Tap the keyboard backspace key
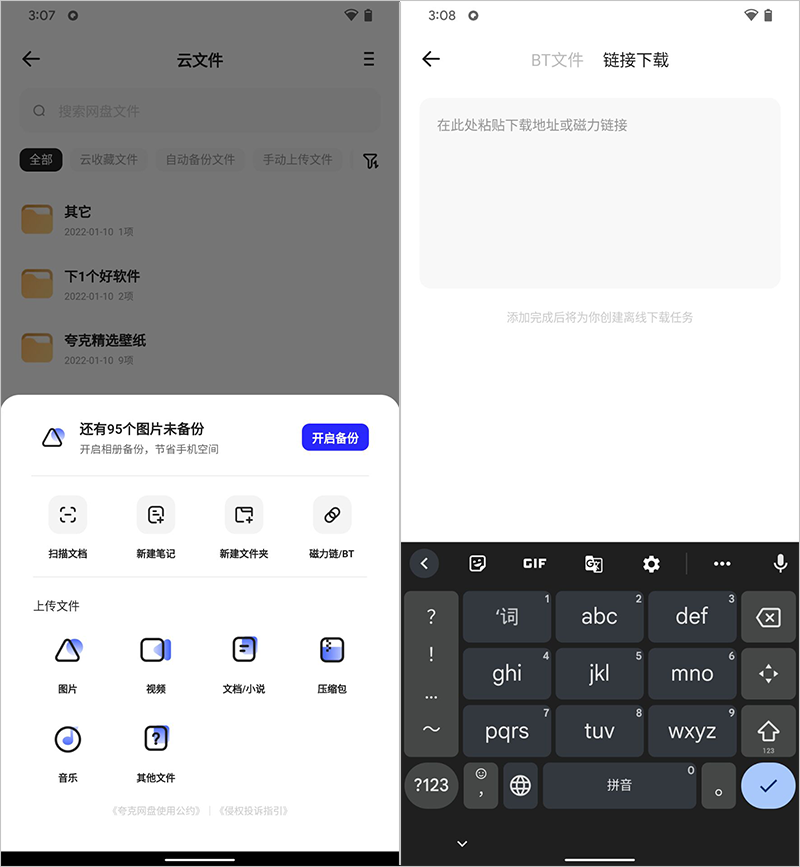 [x=768, y=617]
